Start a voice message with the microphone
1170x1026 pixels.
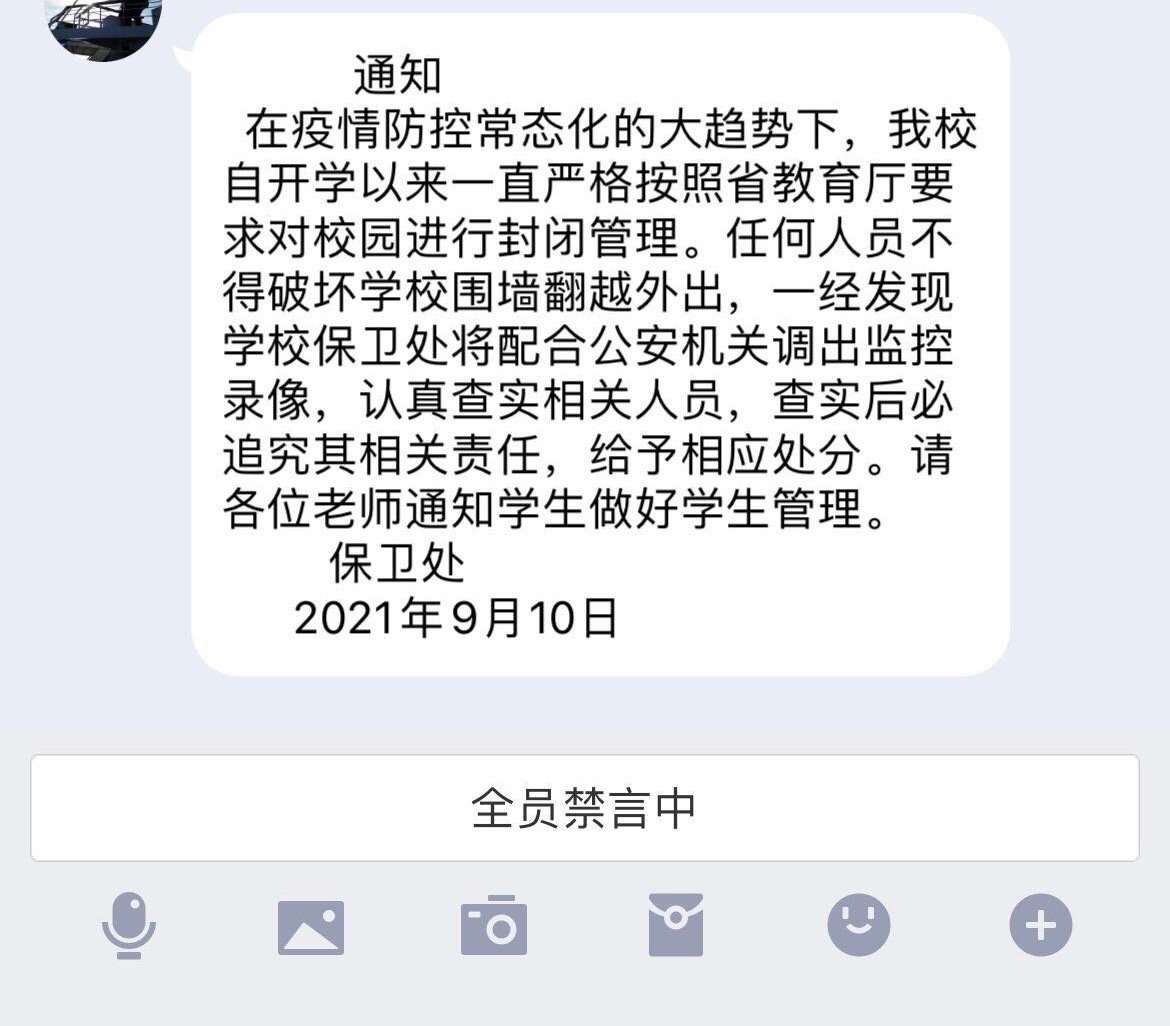[x=129, y=926]
